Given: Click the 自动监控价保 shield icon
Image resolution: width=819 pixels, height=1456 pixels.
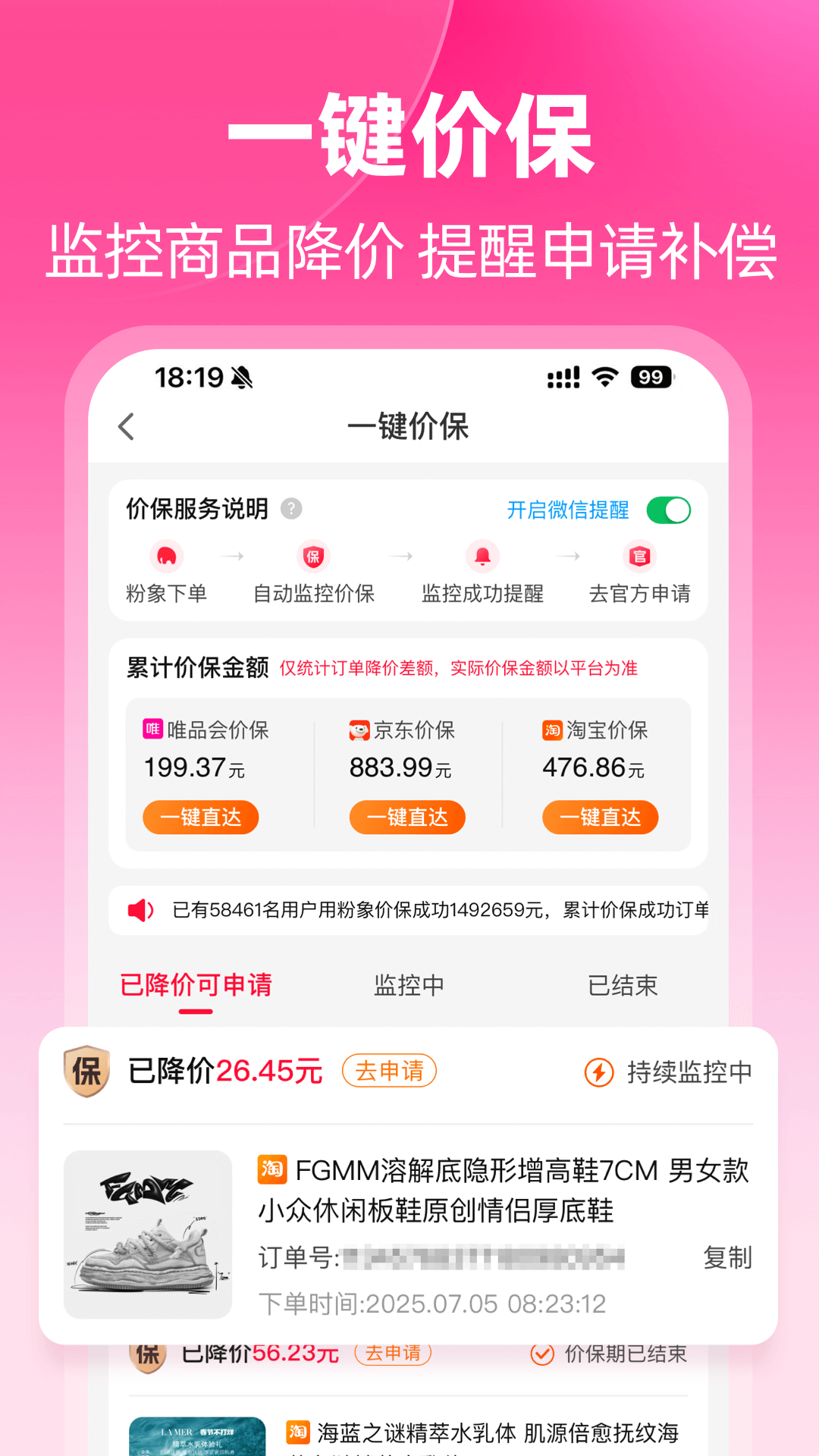Looking at the screenshot, I should point(315,557).
